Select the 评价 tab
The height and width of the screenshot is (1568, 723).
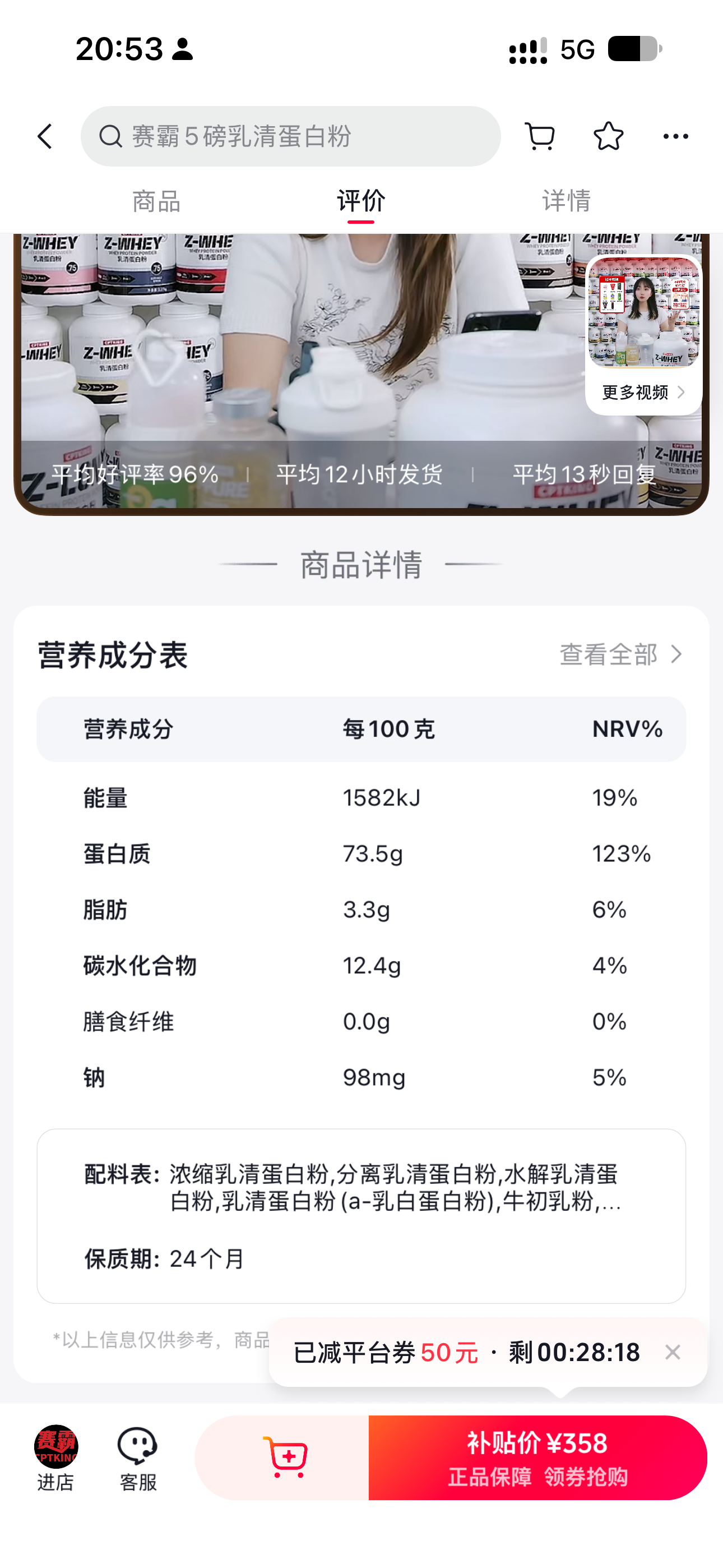361,201
